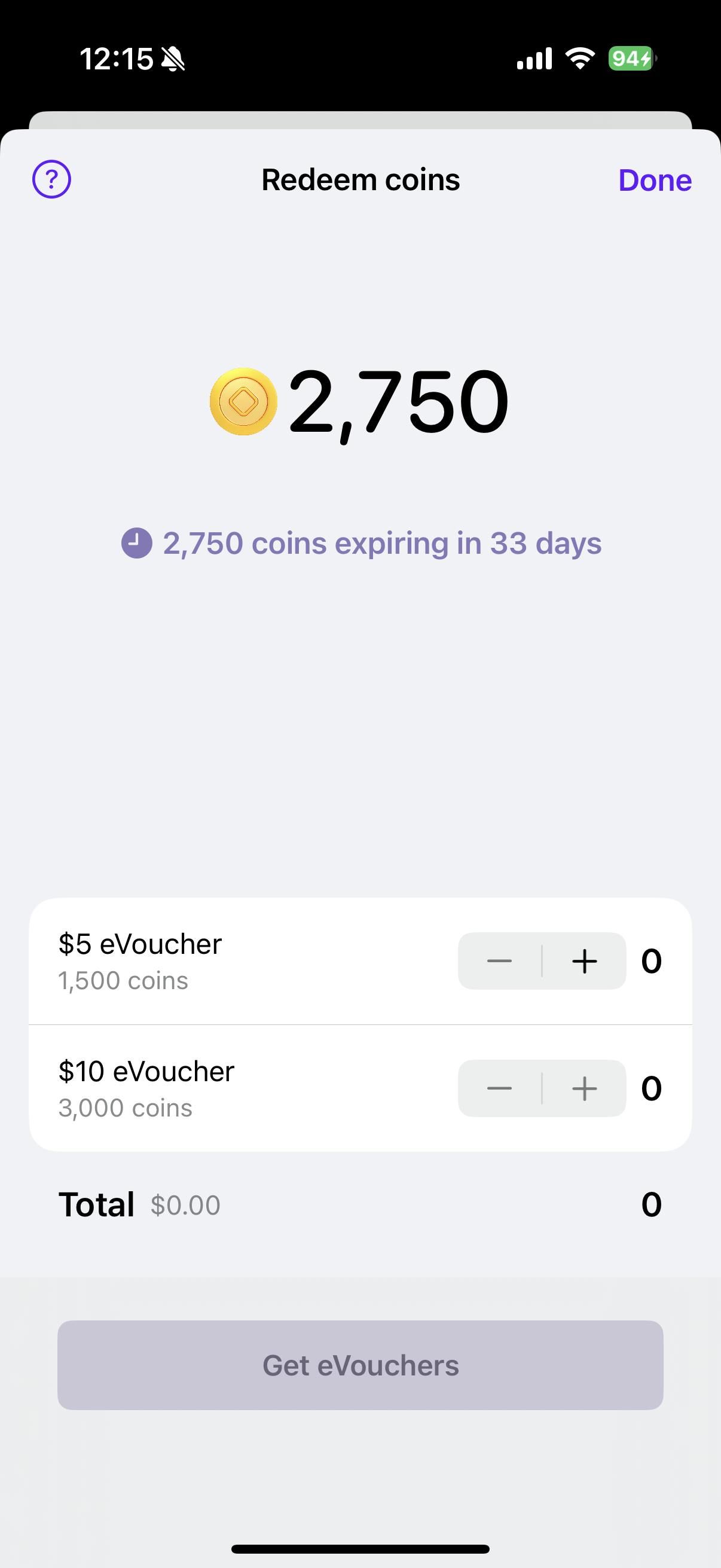Add one $10 eVoucher
This screenshot has height=1568, width=721.
(584, 1088)
